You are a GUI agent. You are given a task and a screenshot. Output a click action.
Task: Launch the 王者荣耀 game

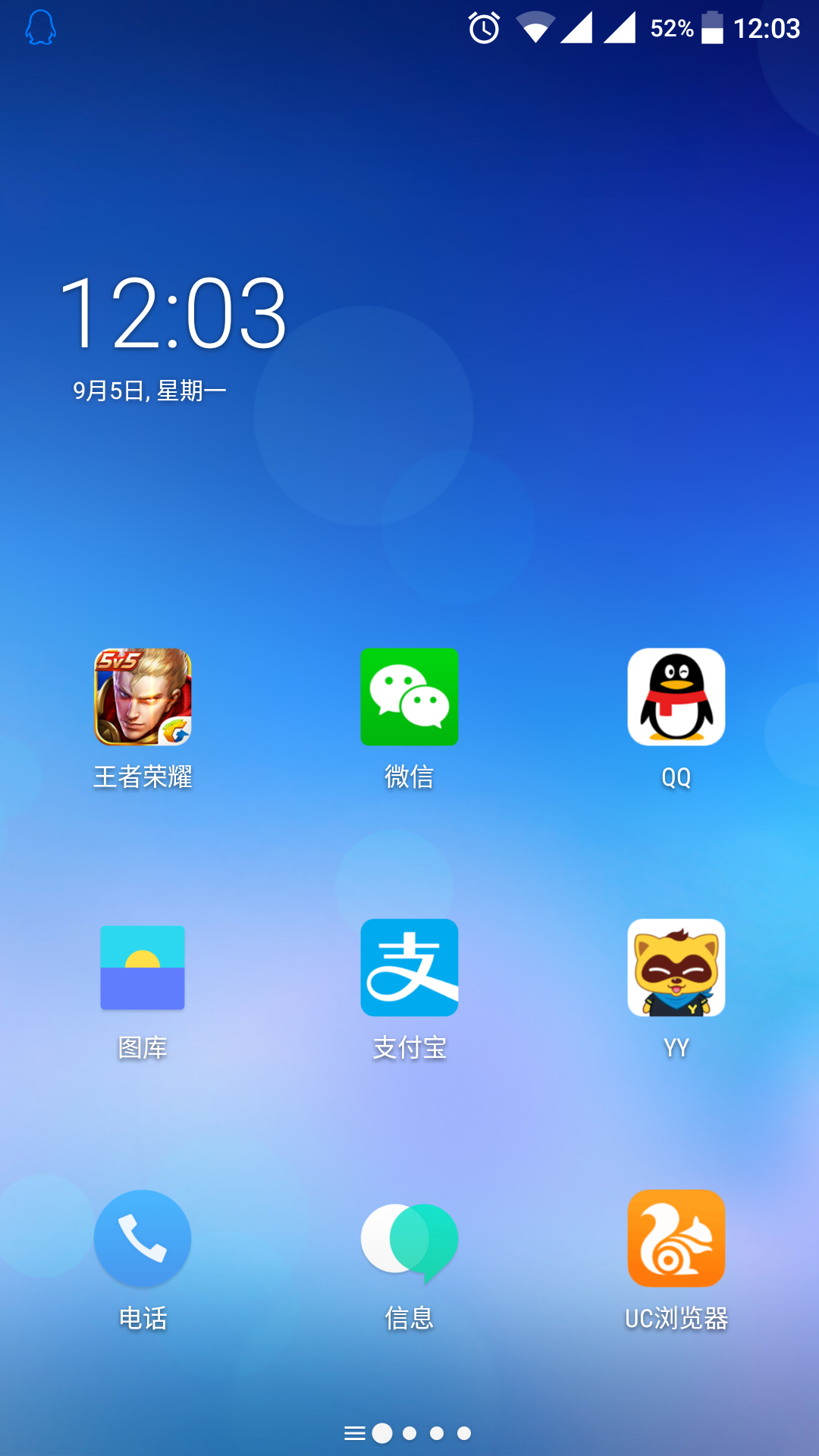[x=143, y=697]
